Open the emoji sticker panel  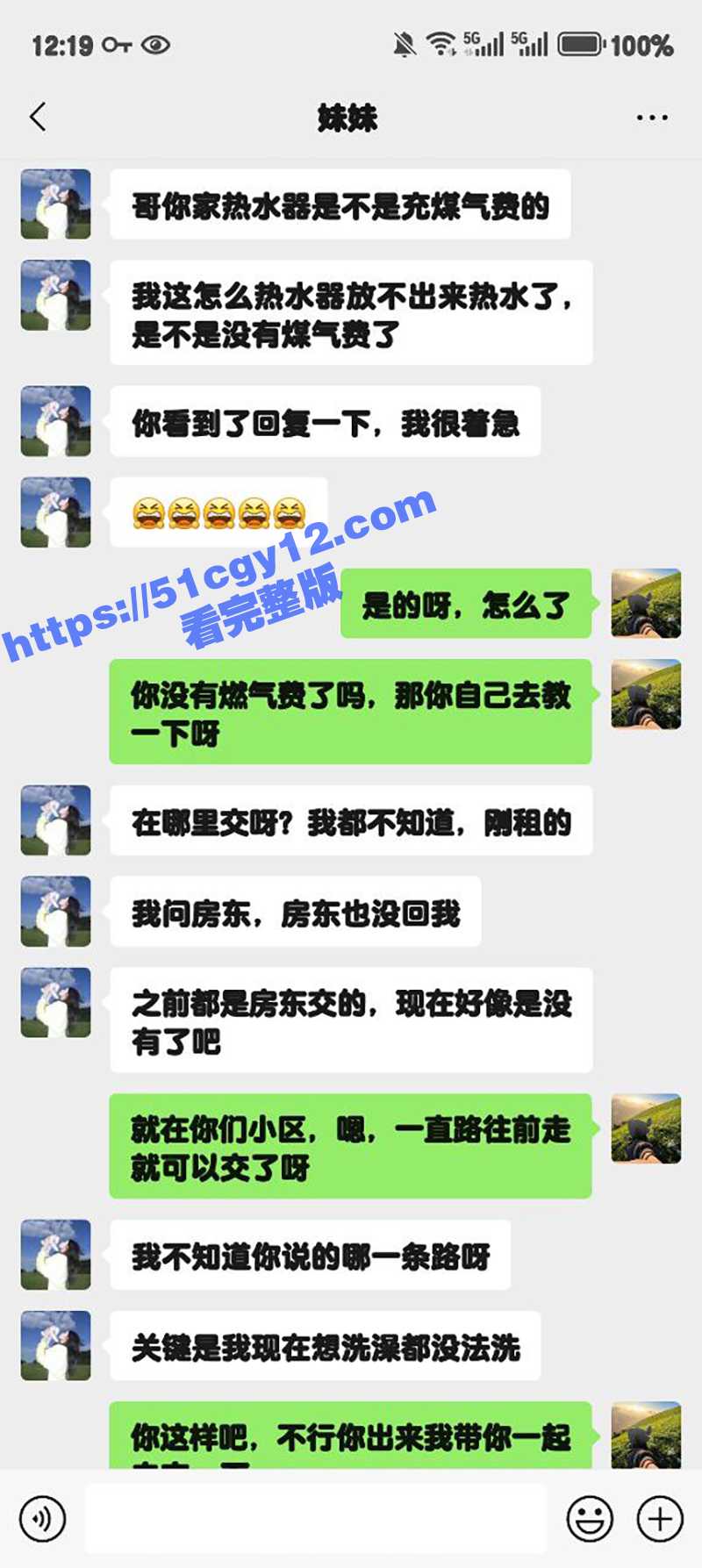tap(590, 1518)
